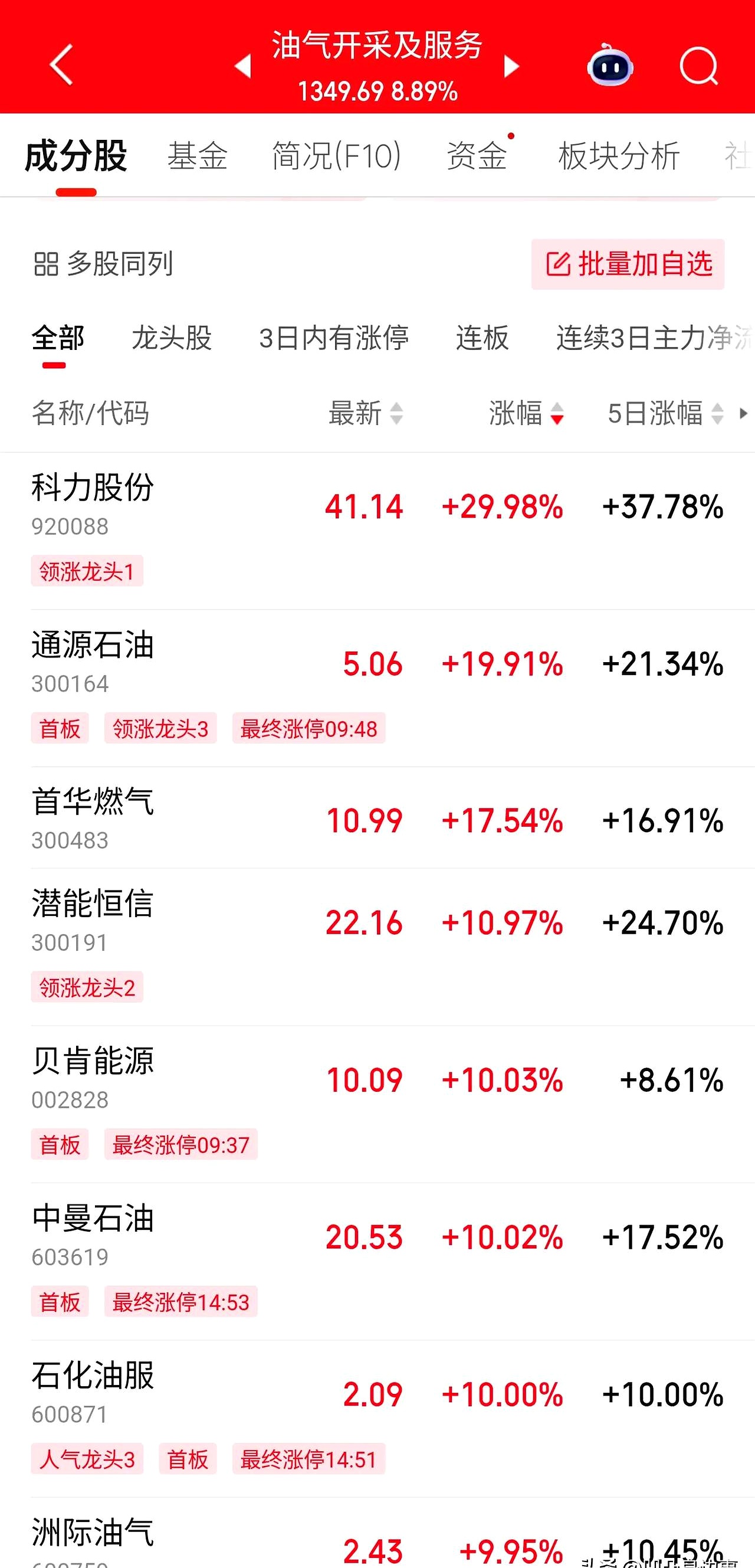The width and height of the screenshot is (755, 1568).
Task: Select the 3日内有涨停 filter
Action: click(333, 338)
